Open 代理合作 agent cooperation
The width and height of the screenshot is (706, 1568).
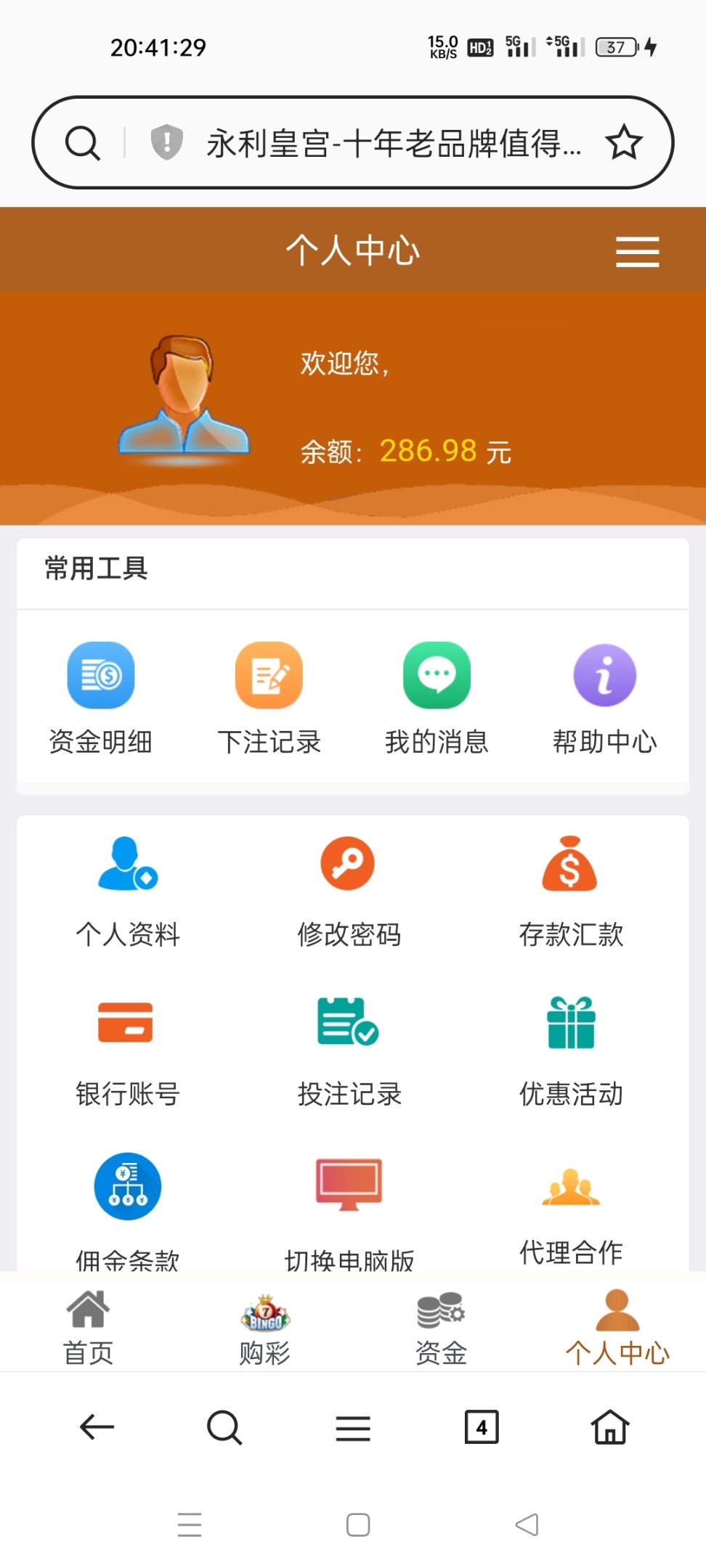pos(571,1212)
